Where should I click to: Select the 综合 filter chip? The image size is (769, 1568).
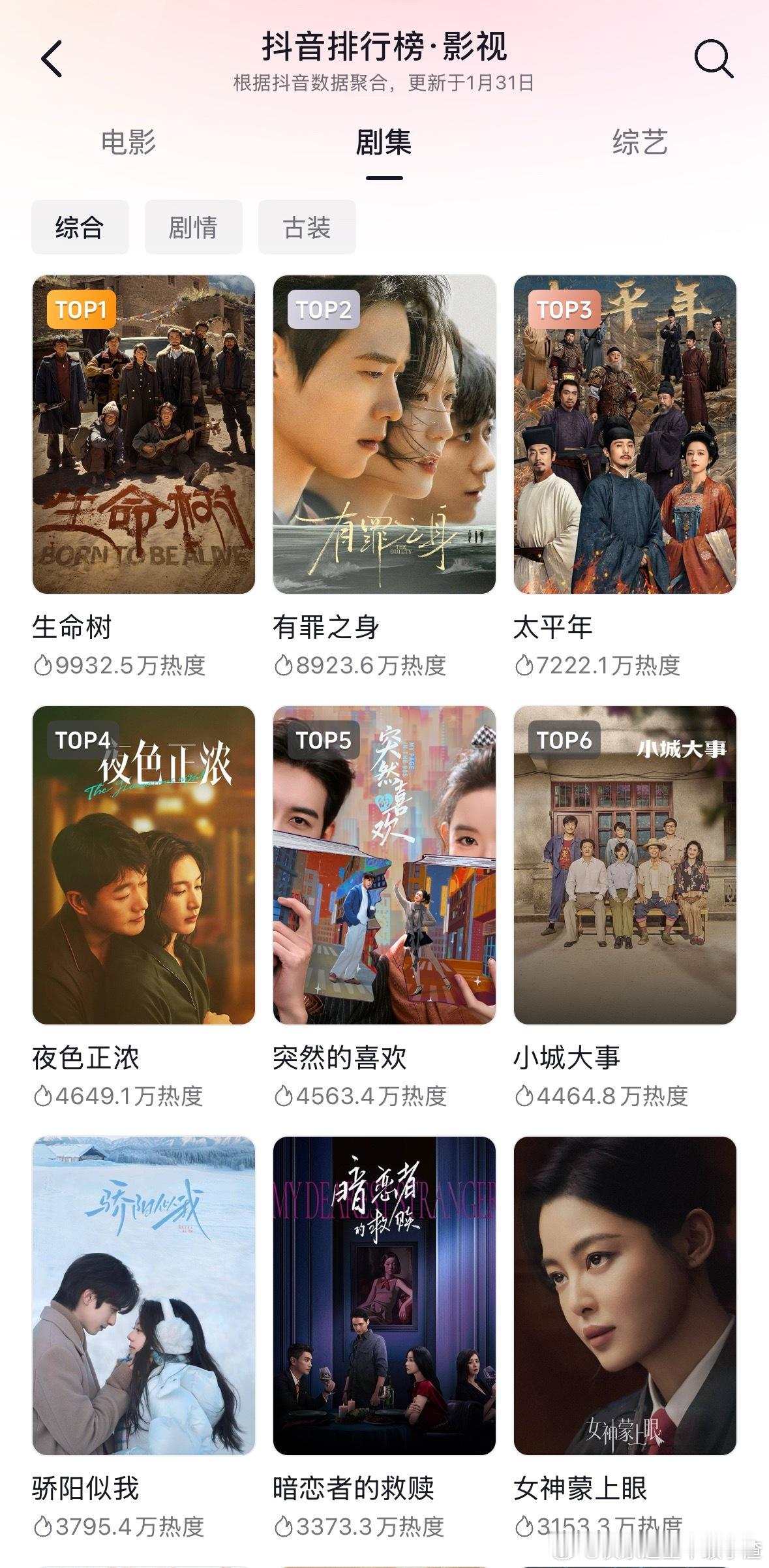pyautogui.click(x=80, y=227)
